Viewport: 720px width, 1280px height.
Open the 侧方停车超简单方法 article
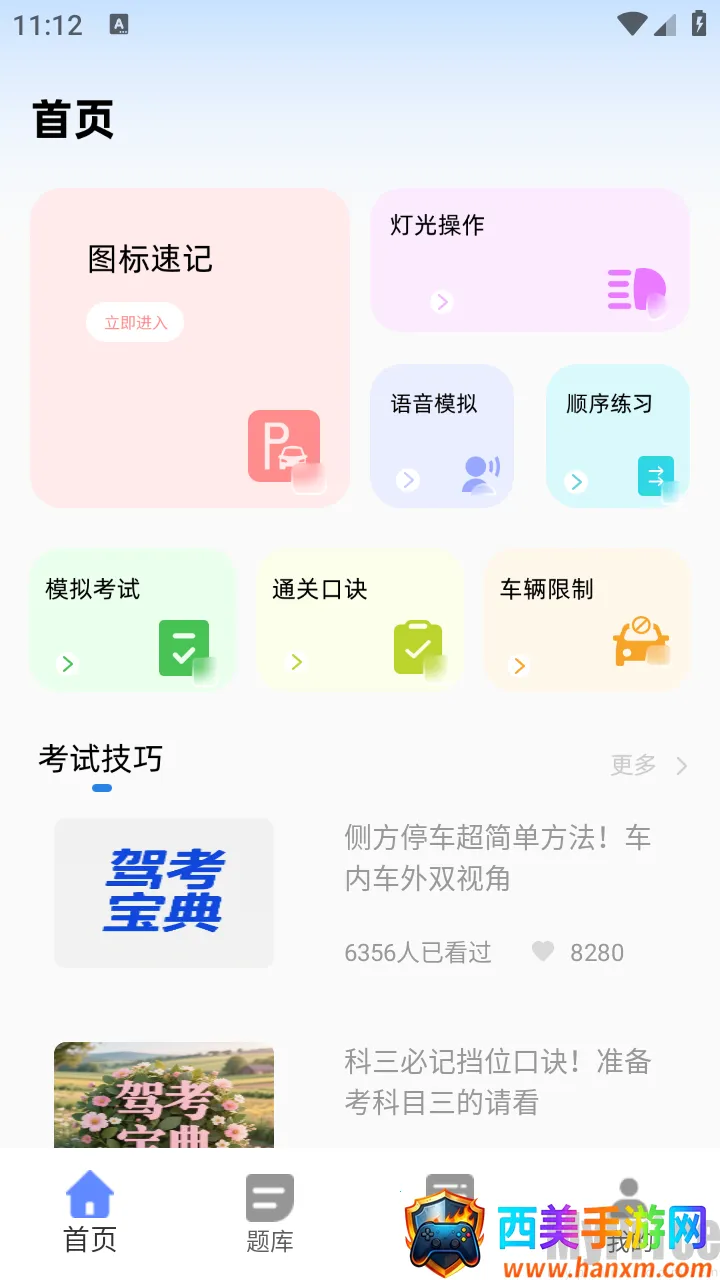click(497, 857)
